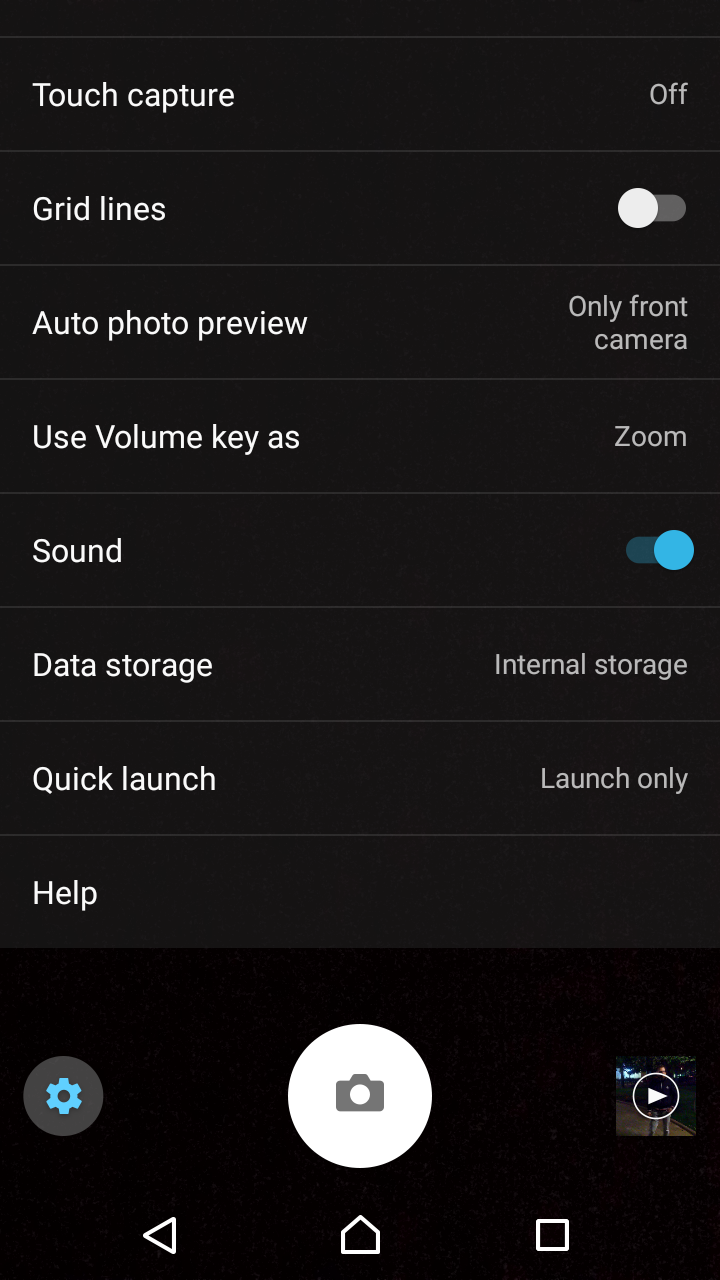Take a photo with the shutter button
The width and height of the screenshot is (720, 1280).
tap(360, 1096)
